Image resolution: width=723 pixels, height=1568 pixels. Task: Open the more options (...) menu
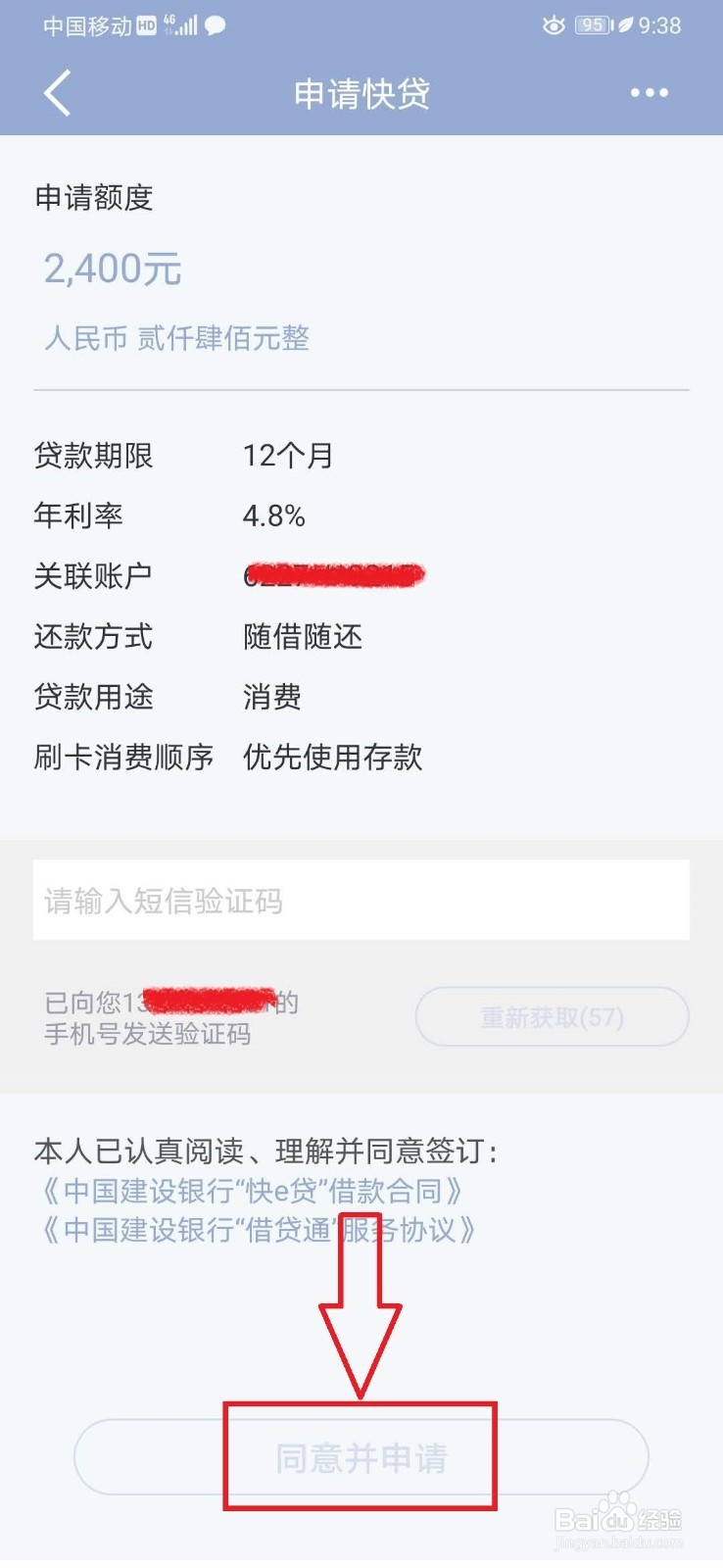(x=649, y=93)
